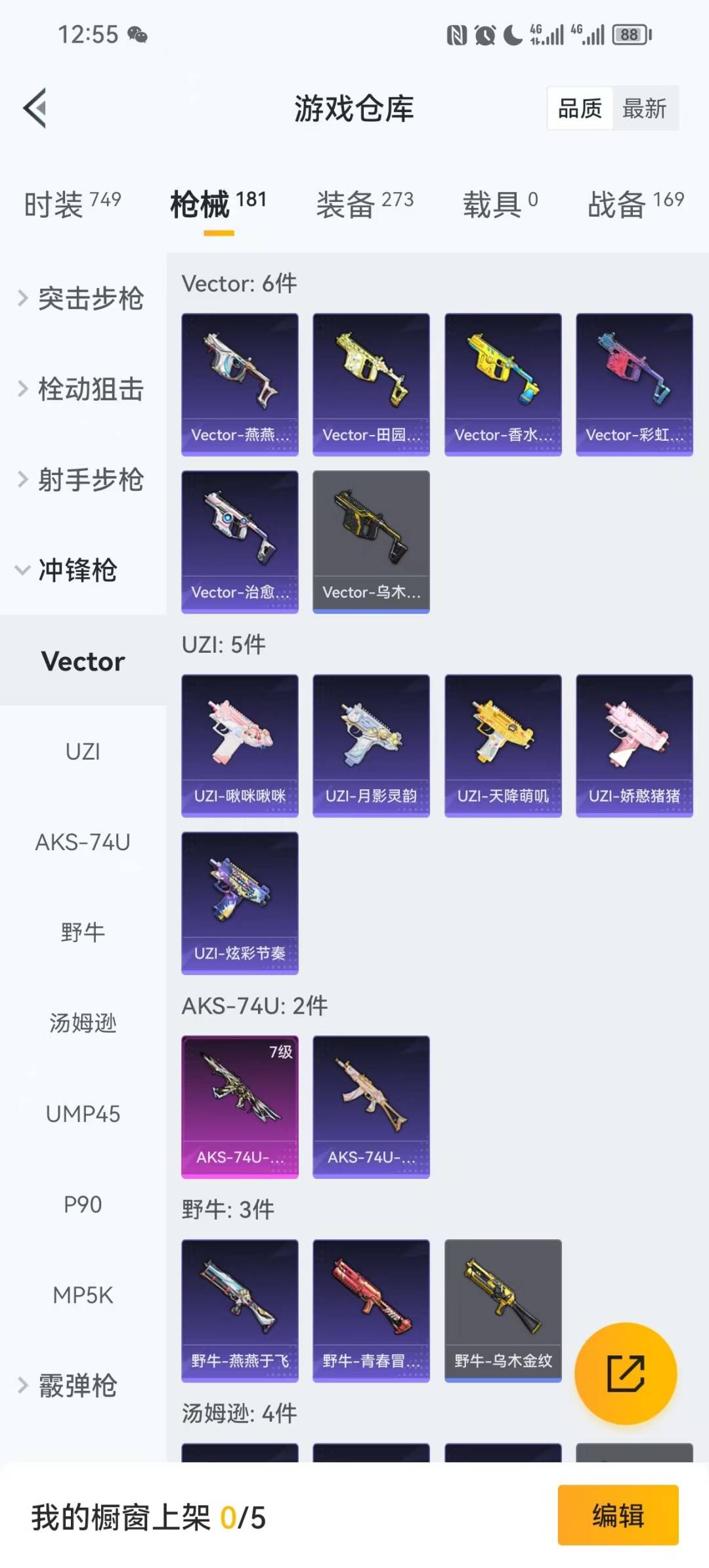Select UMP45 in the weapon sidebar
The image size is (709, 1568).
click(83, 1113)
